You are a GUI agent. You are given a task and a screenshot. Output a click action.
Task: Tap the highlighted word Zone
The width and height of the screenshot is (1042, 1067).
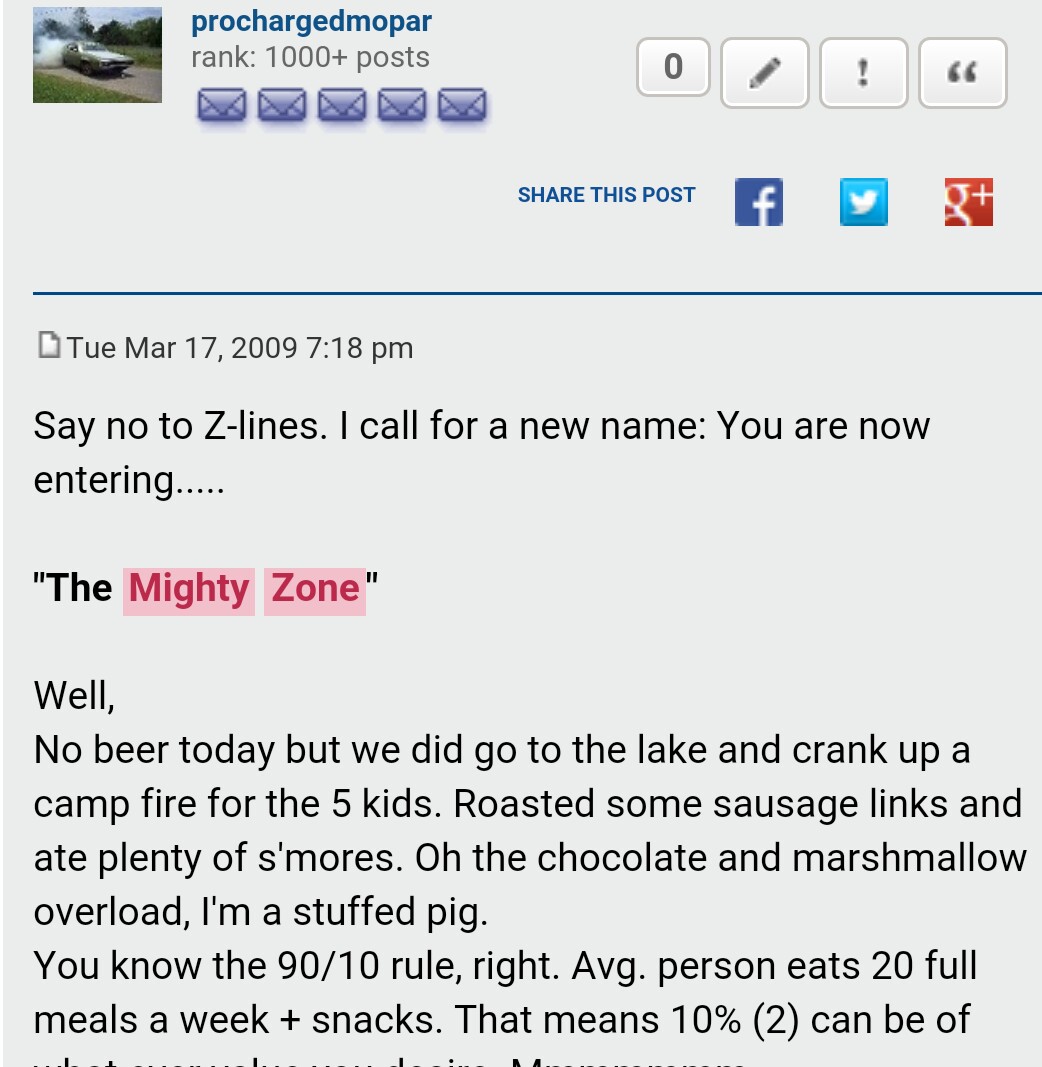pos(315,589)
